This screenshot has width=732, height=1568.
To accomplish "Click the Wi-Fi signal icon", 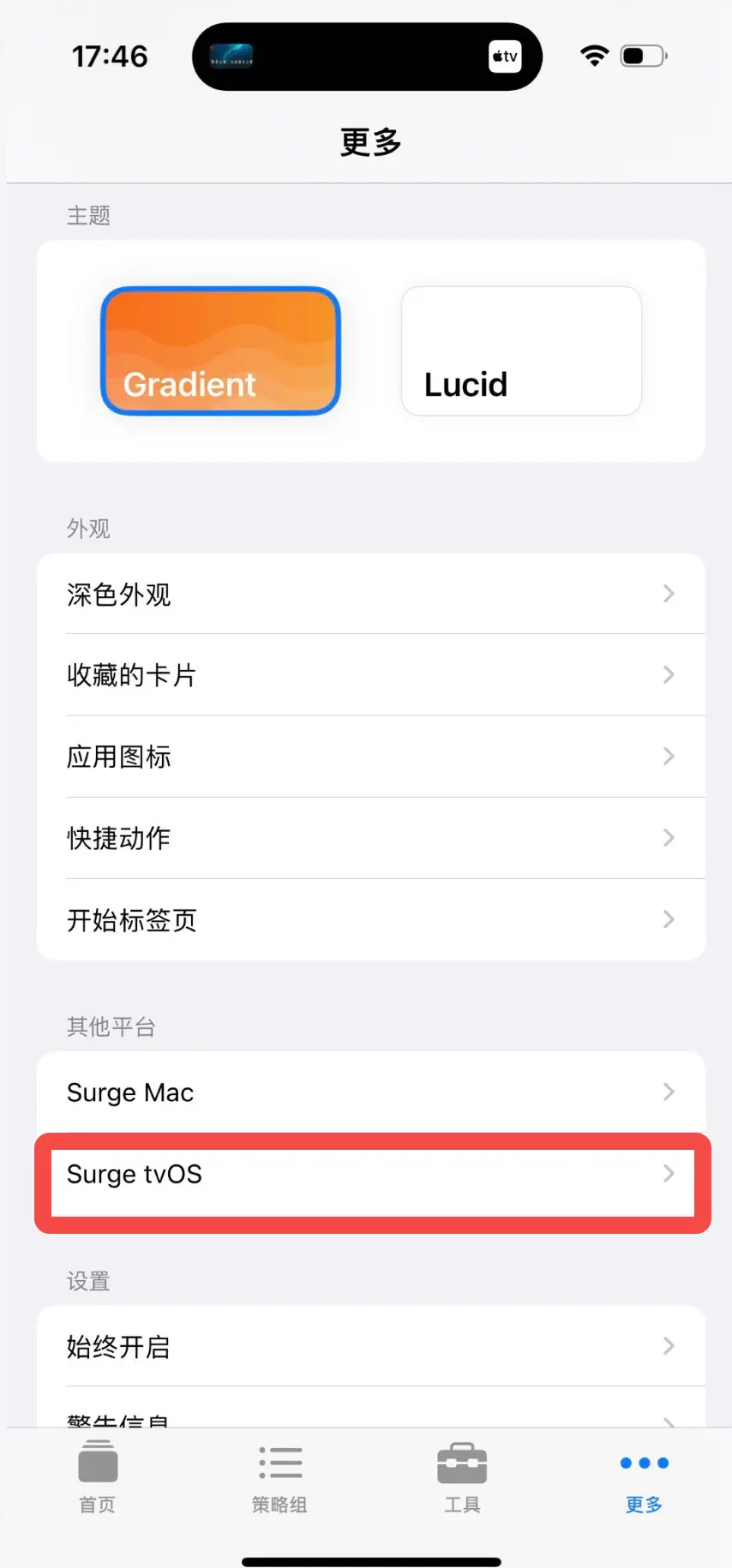I will point(594,55).
